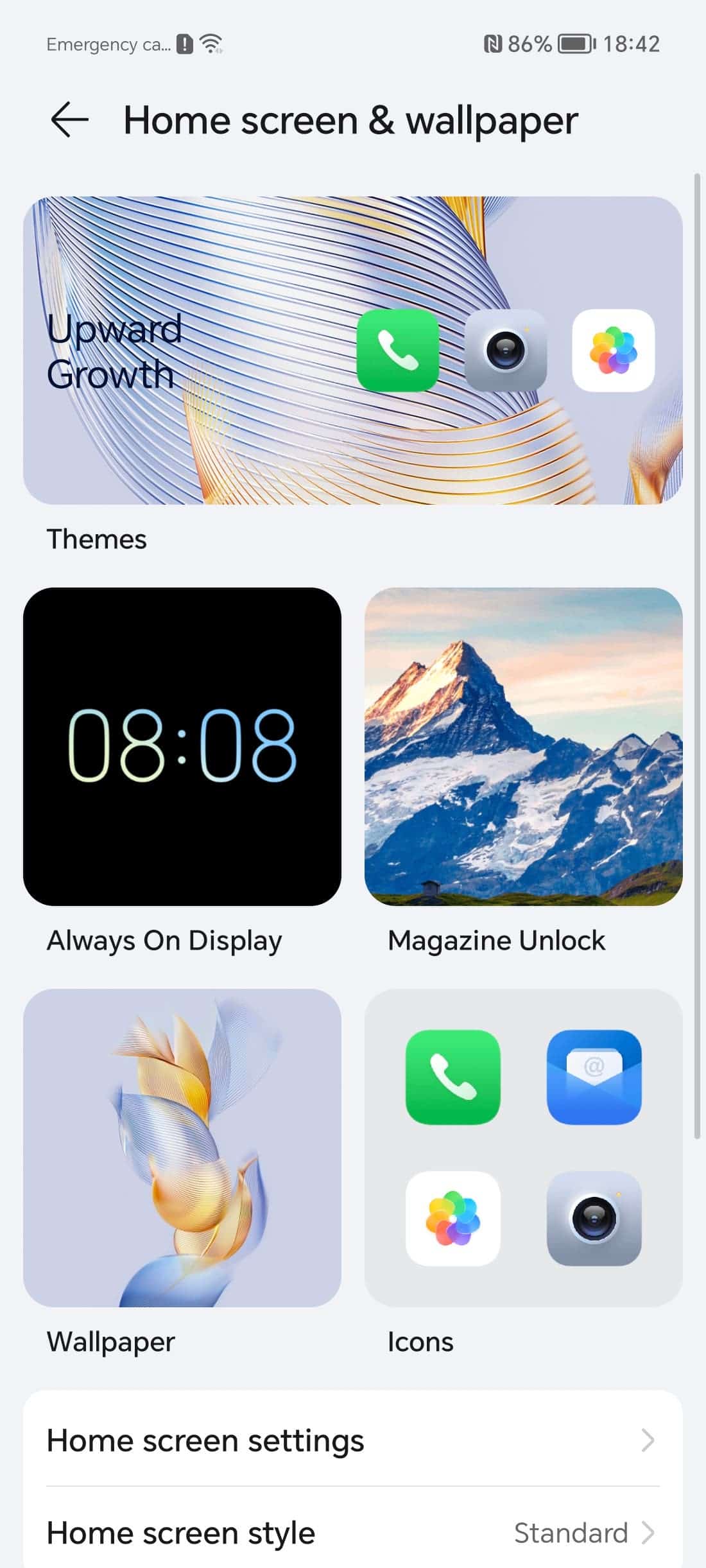Open the Wallpaper tile
Viewport: 706px width, 1568px height.
point(182,1148)
